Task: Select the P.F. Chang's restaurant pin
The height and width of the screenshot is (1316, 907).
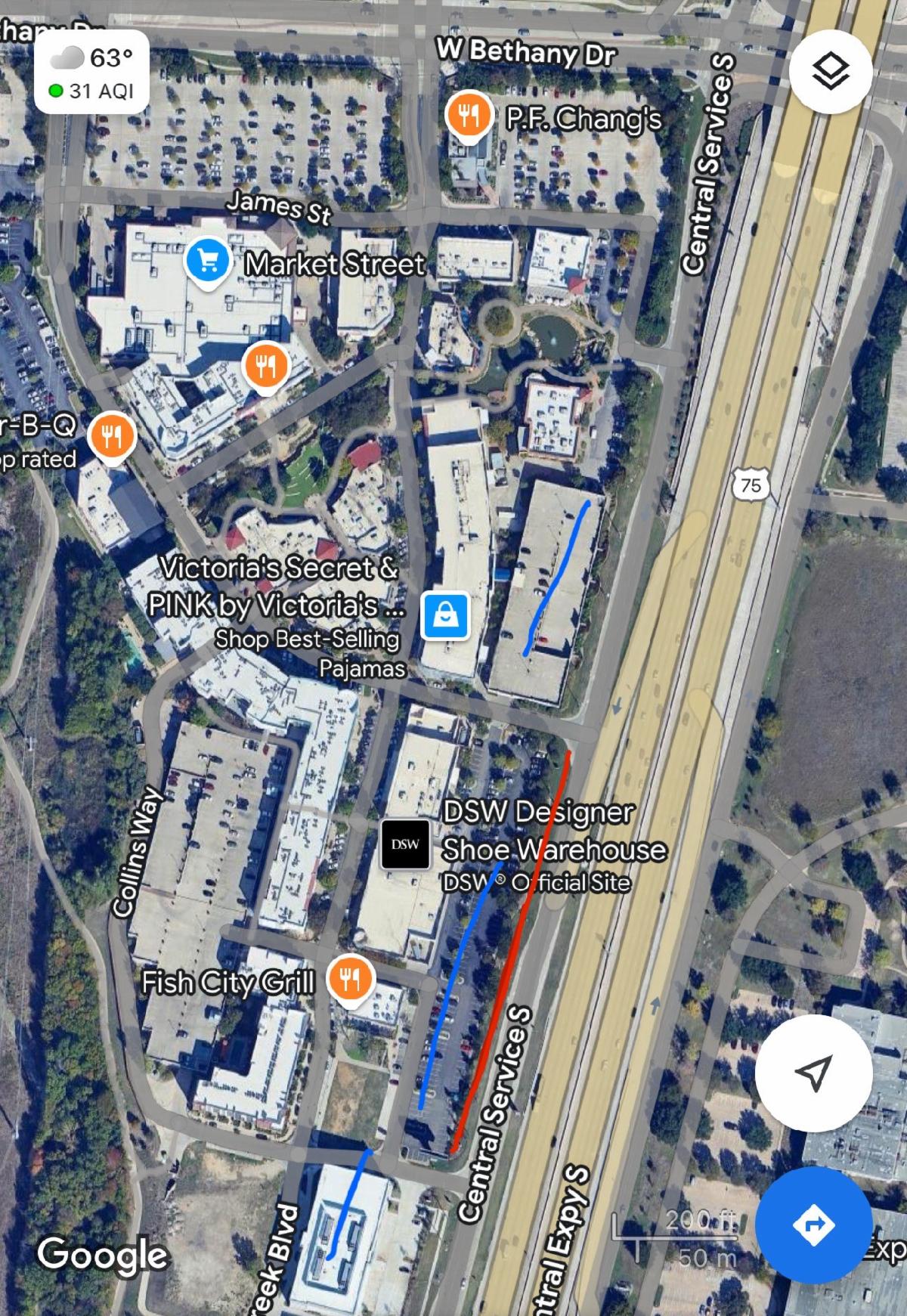Action: pos(469,116)
